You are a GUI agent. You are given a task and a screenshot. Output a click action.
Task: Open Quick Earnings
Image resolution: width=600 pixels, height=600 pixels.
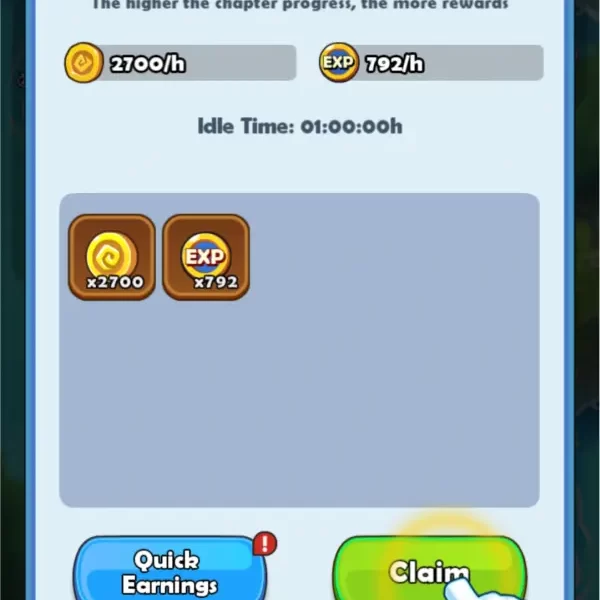(x=169, y=570)
